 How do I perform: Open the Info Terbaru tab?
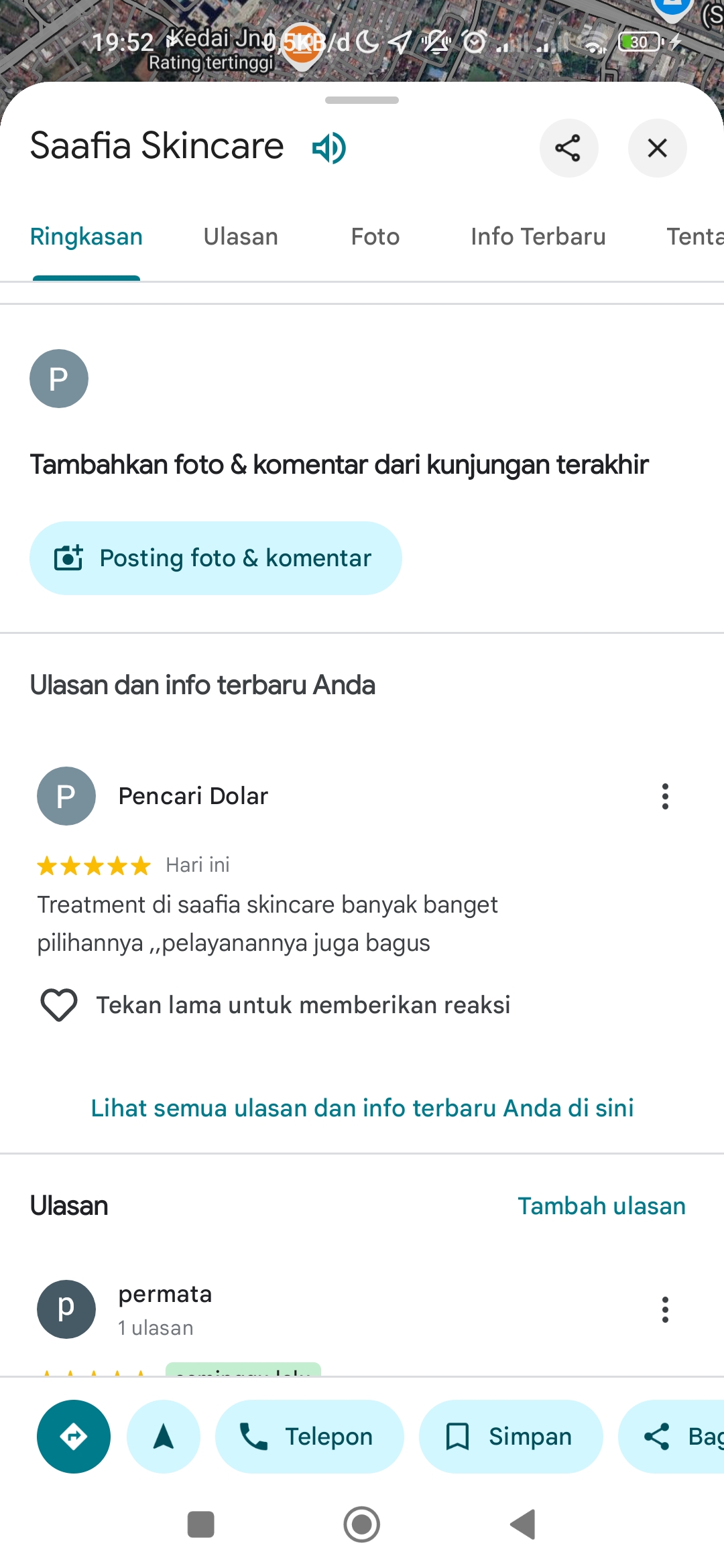point(538,237)
